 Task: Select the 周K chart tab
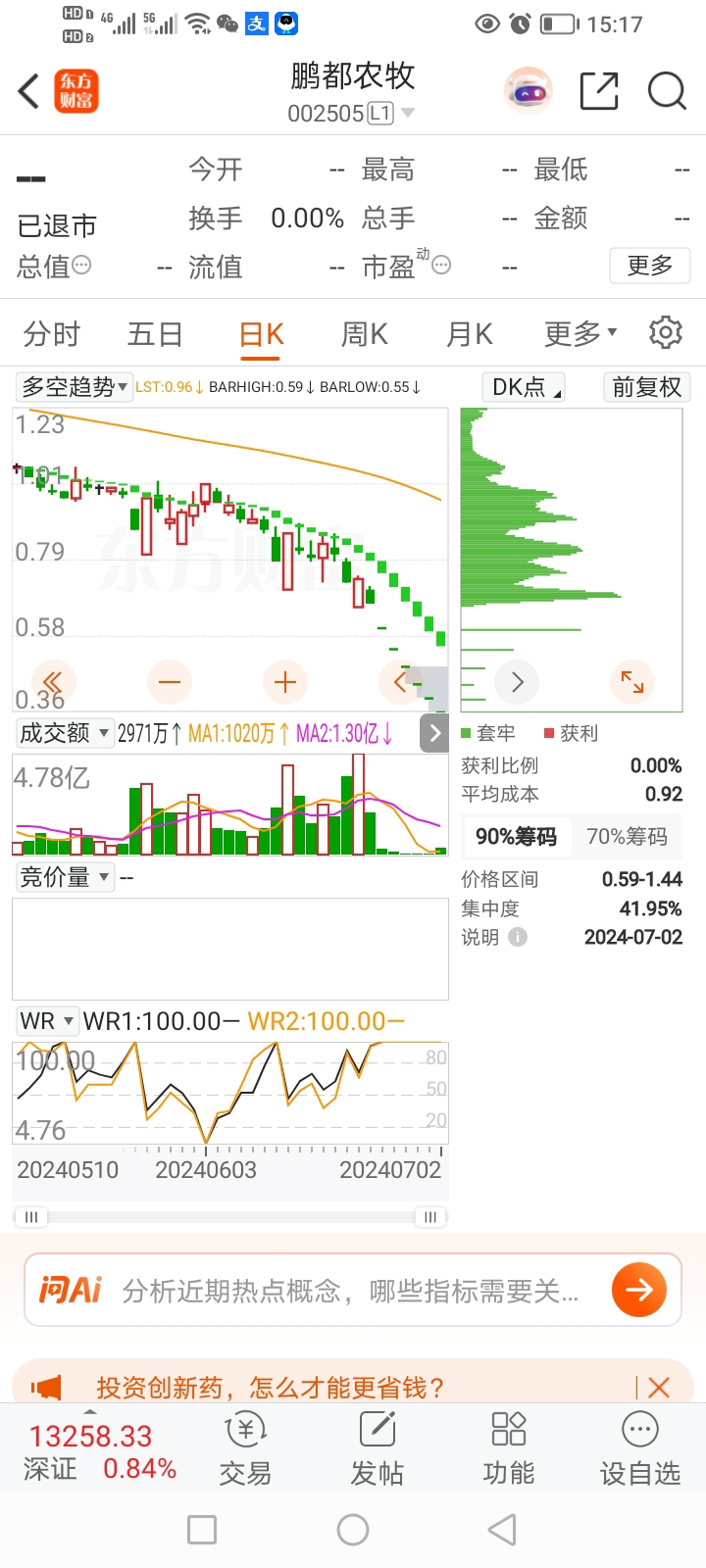click(x=364, y=334)
